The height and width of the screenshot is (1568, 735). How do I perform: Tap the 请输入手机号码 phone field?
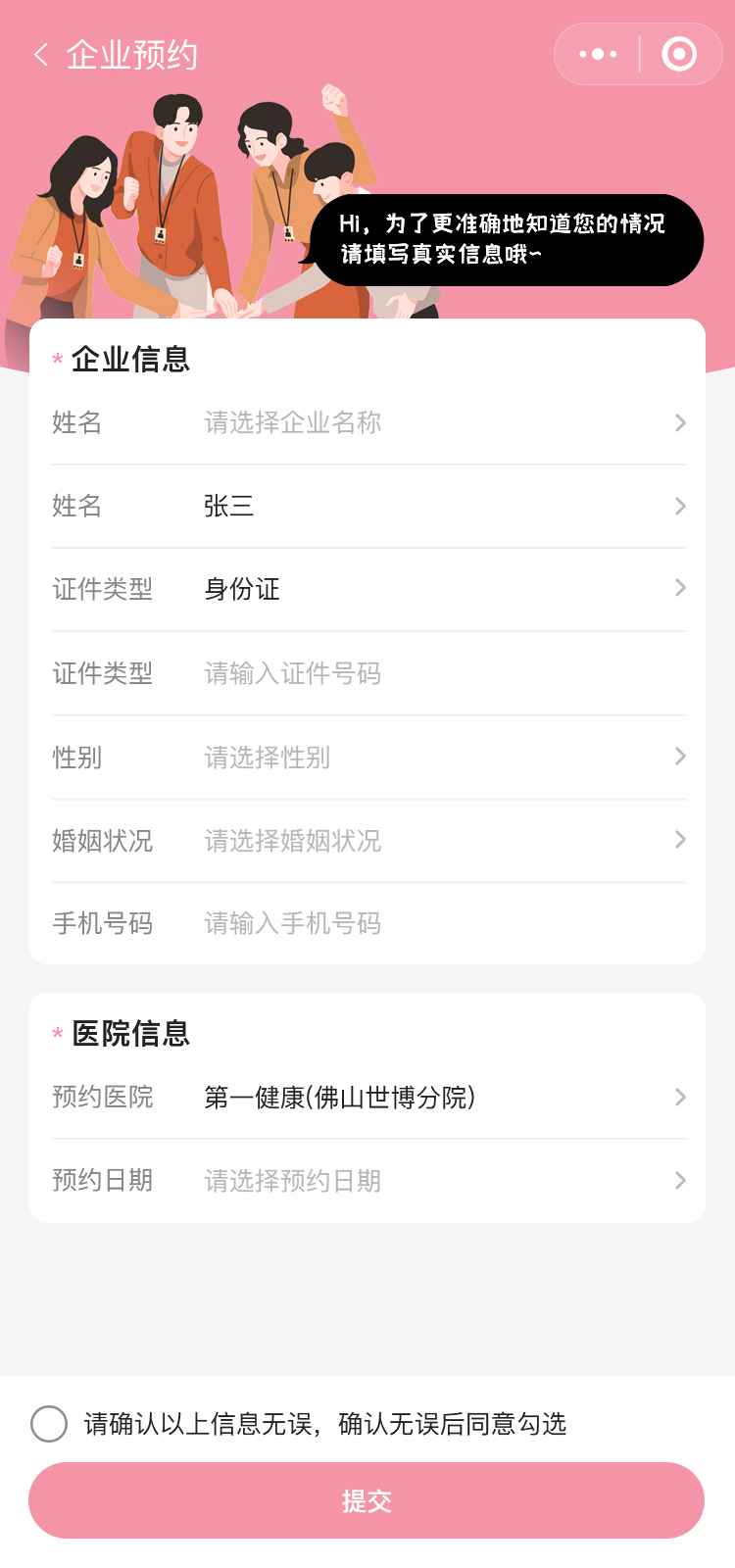pos(441,924)
